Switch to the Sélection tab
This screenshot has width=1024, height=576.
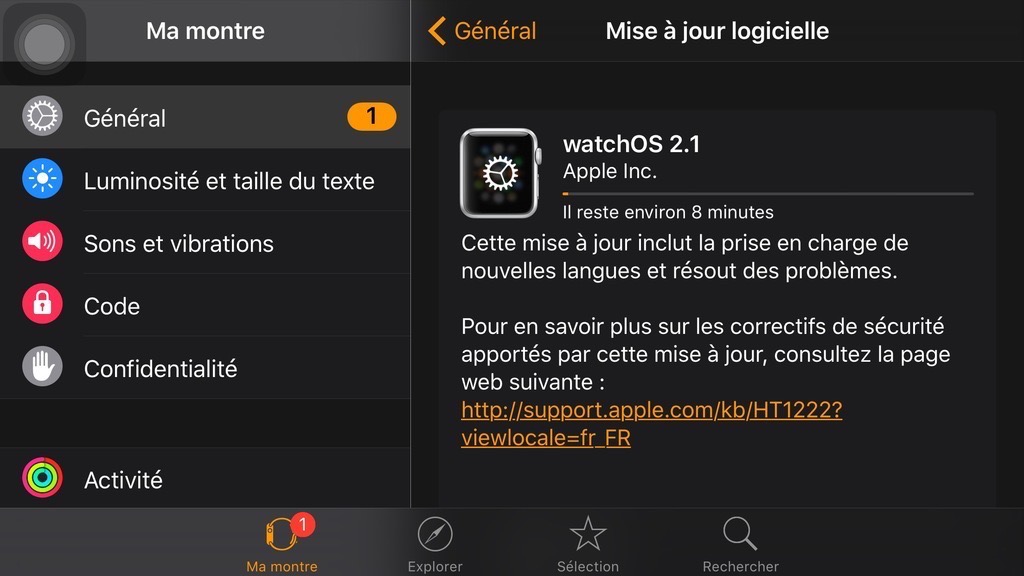pos(588,544)
